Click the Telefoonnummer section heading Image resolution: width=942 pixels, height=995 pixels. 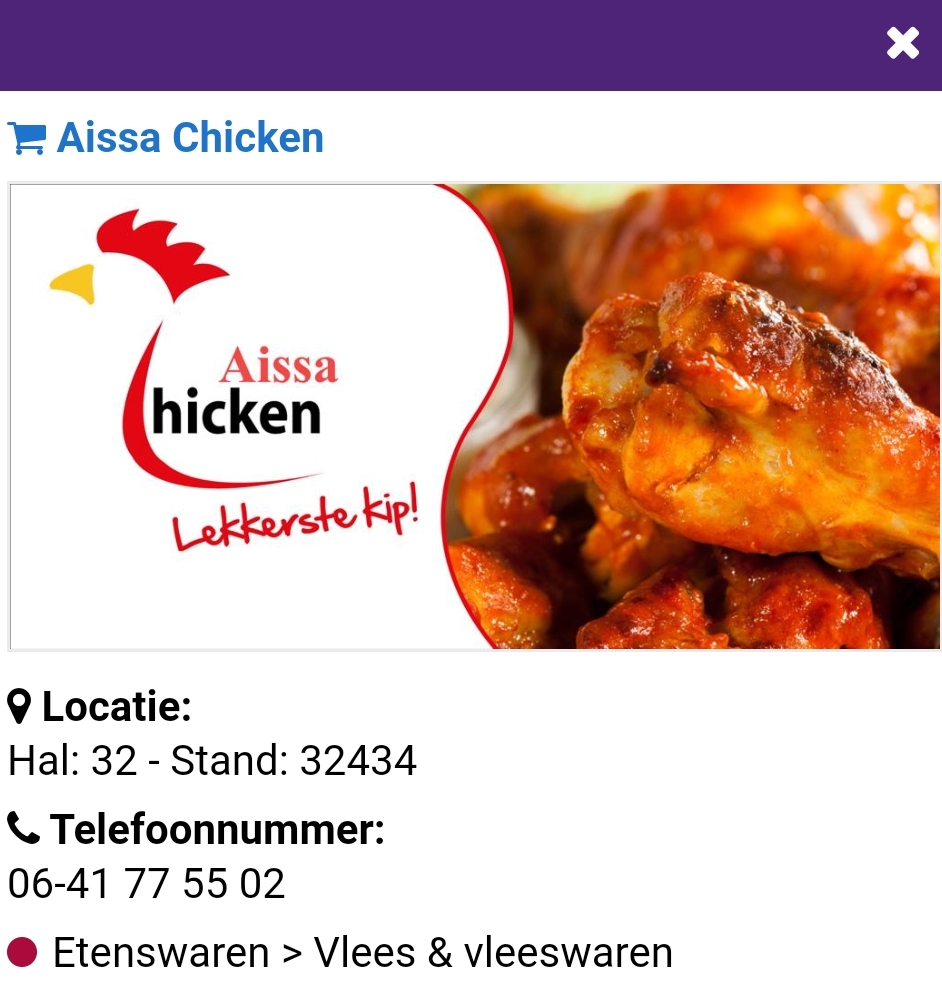coord(218,828)
